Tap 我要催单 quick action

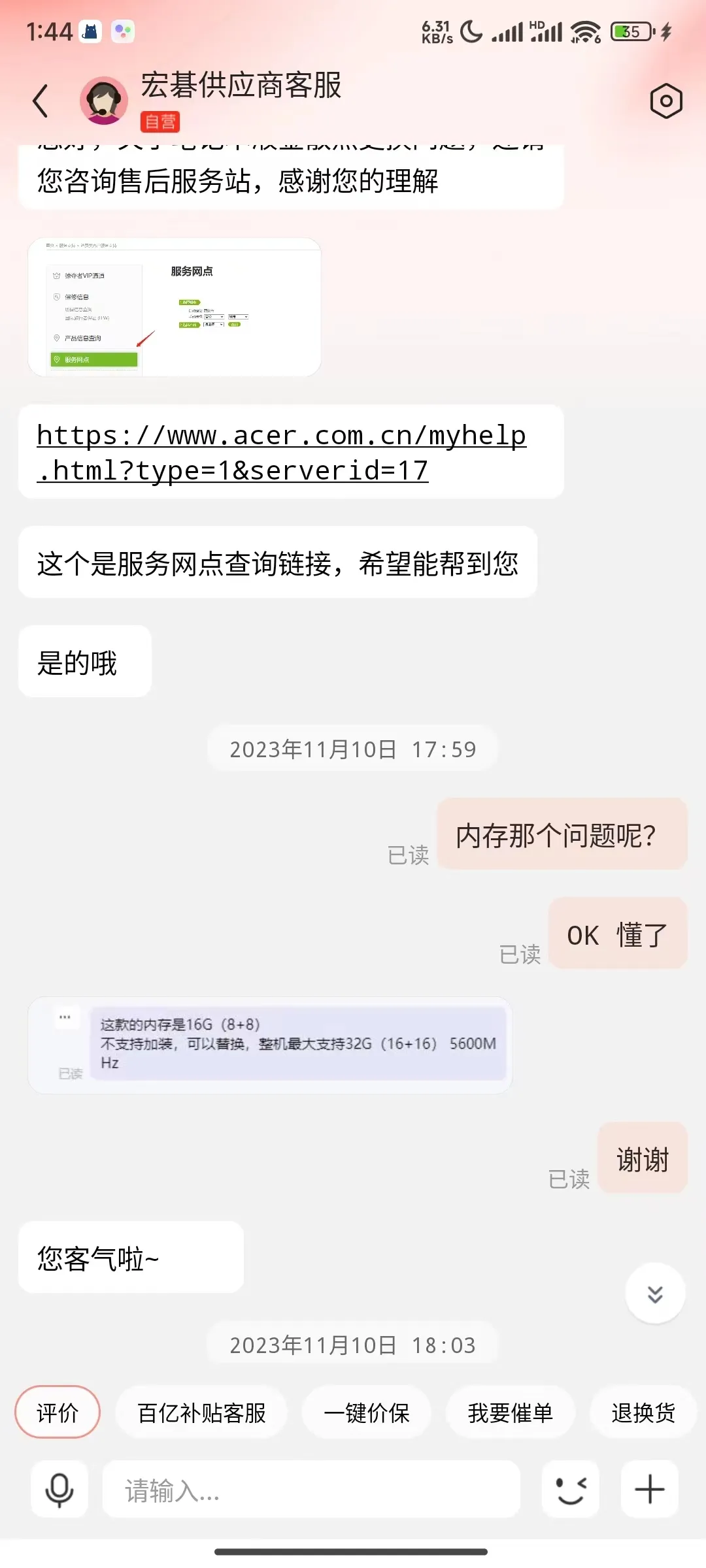point(510,1413)
